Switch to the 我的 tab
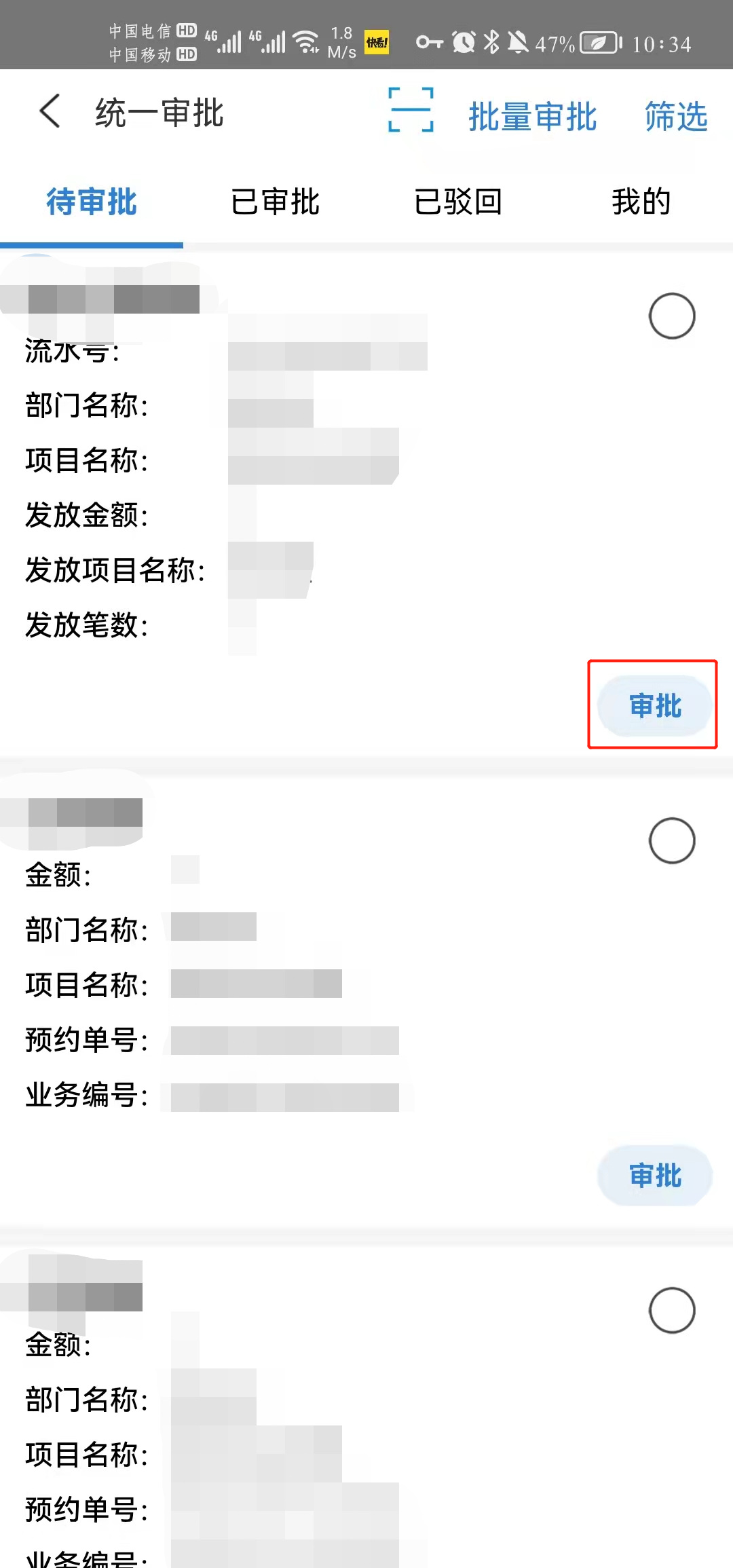The image size is (733, 1568). tap(641, 202)
